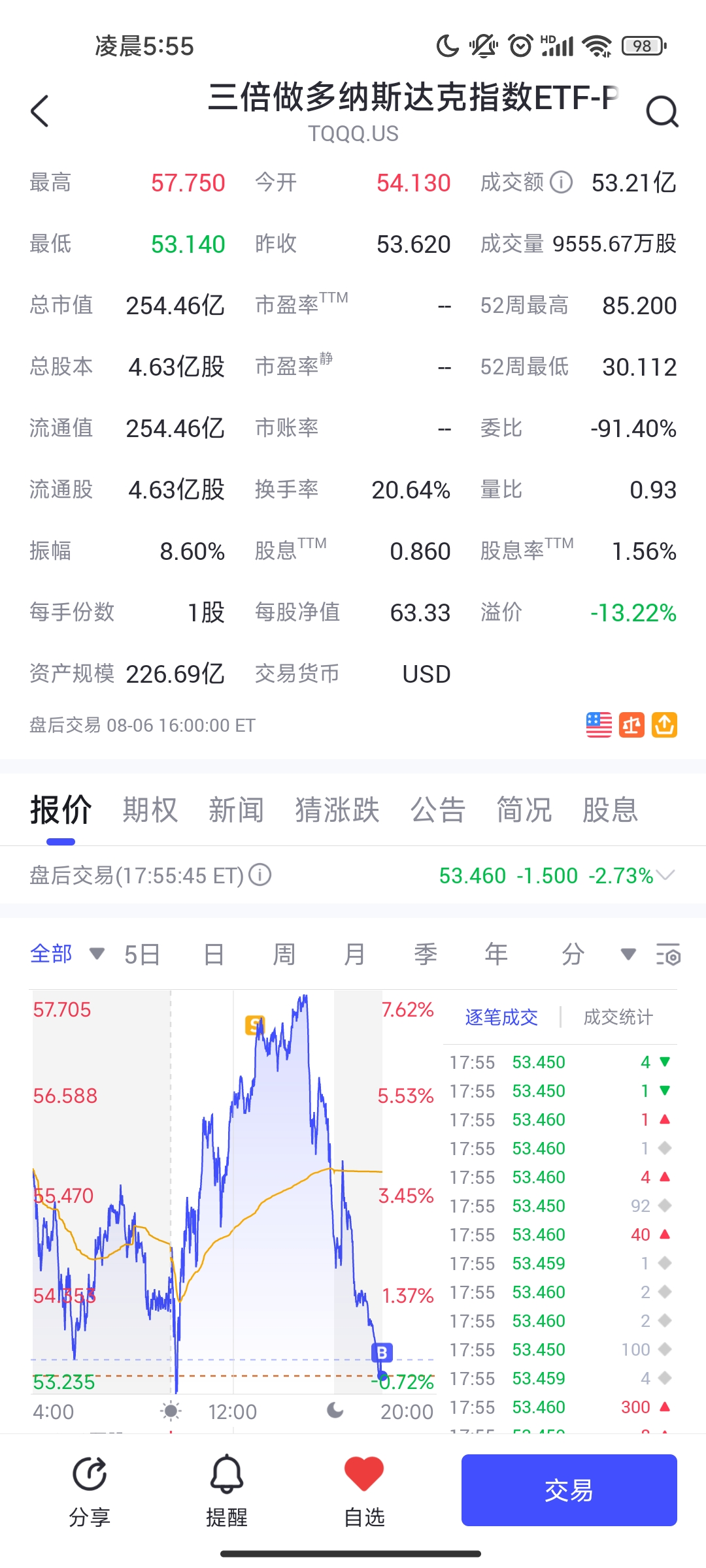The image size is (706, 1568).
Task: Expand the after-hours quote chevron
Action: 665,875
